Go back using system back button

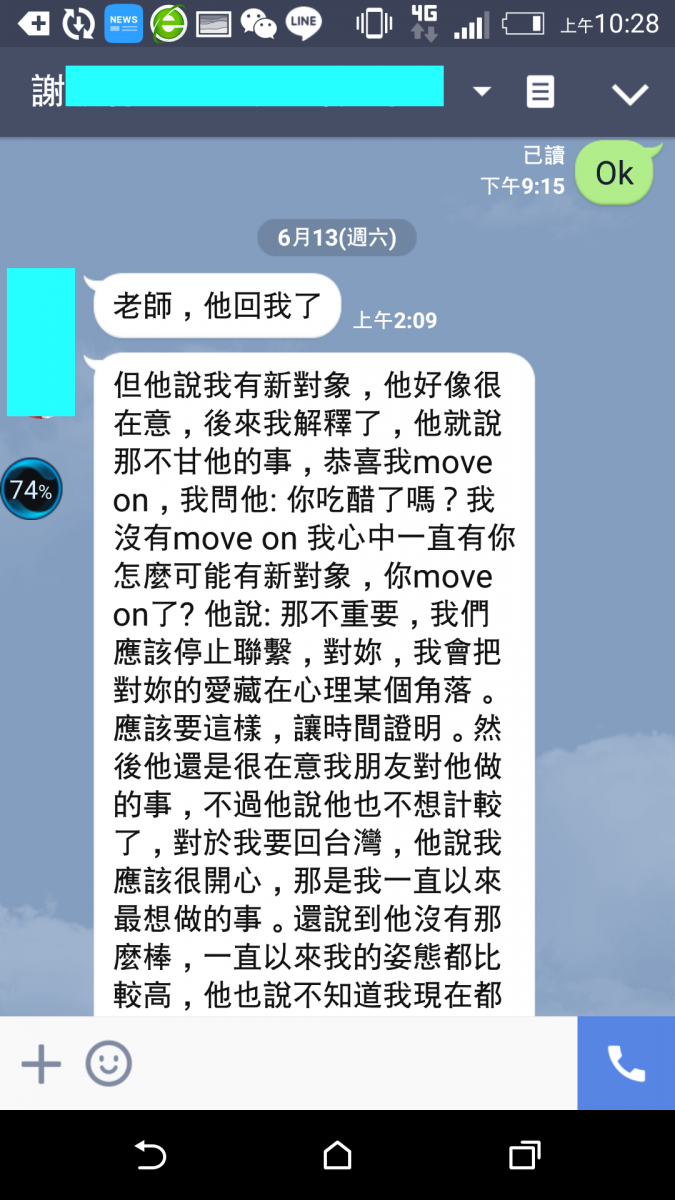point(150,1156)
